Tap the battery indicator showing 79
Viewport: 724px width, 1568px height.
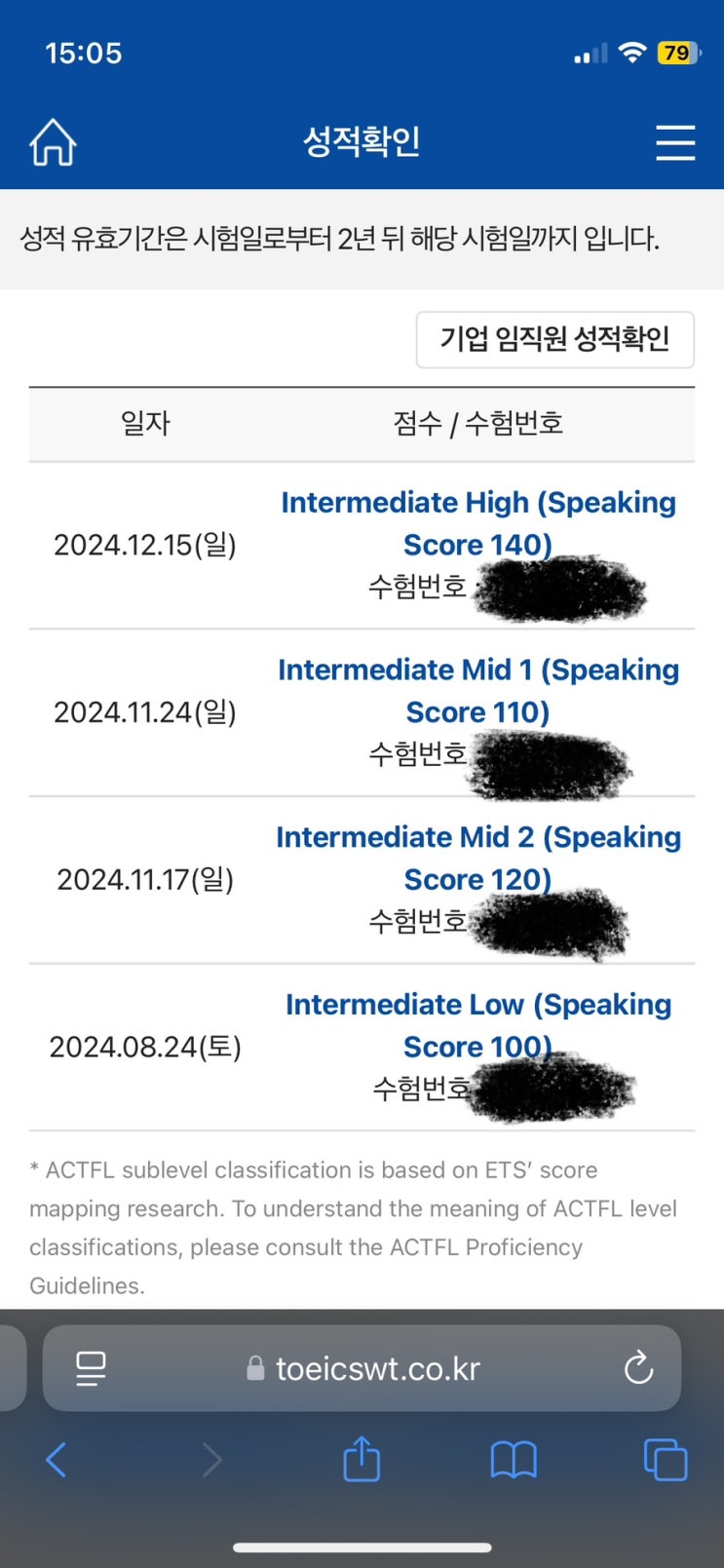(x=676, y=53)
